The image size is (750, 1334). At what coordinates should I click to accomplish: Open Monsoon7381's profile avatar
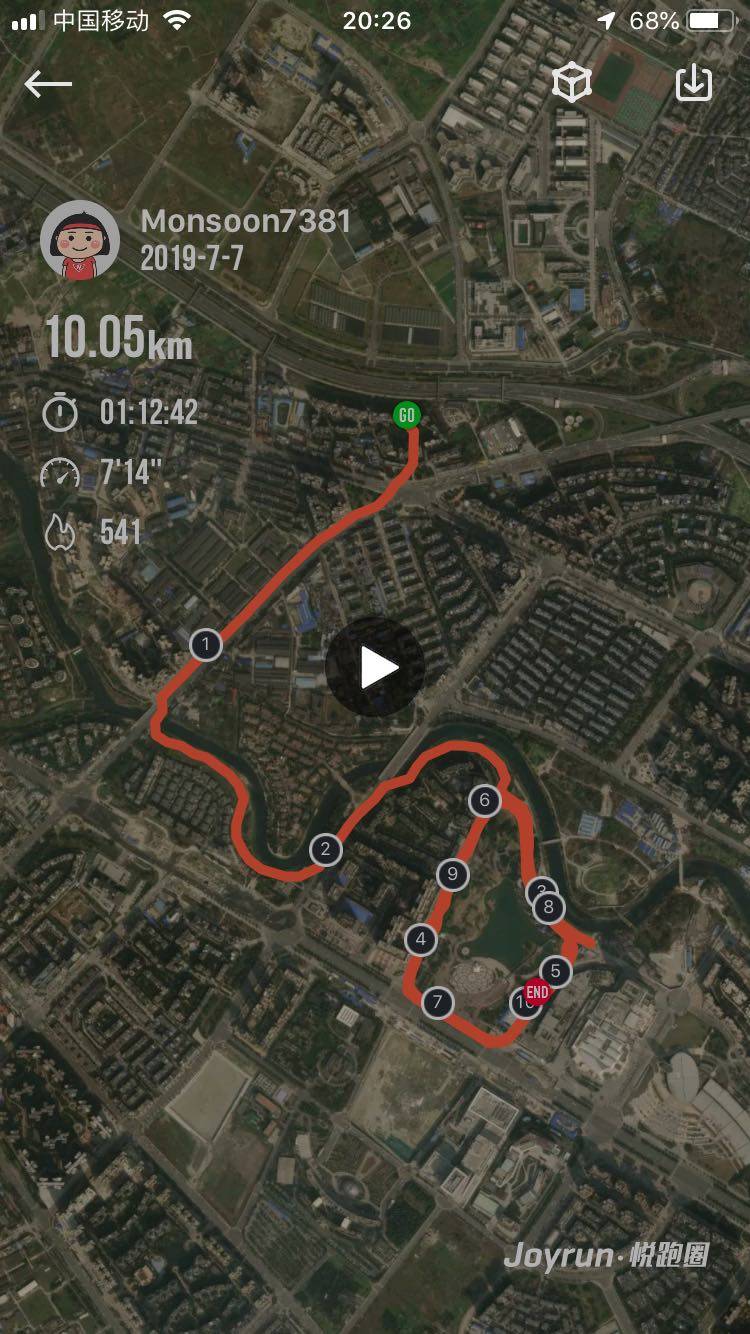point(80,240)
